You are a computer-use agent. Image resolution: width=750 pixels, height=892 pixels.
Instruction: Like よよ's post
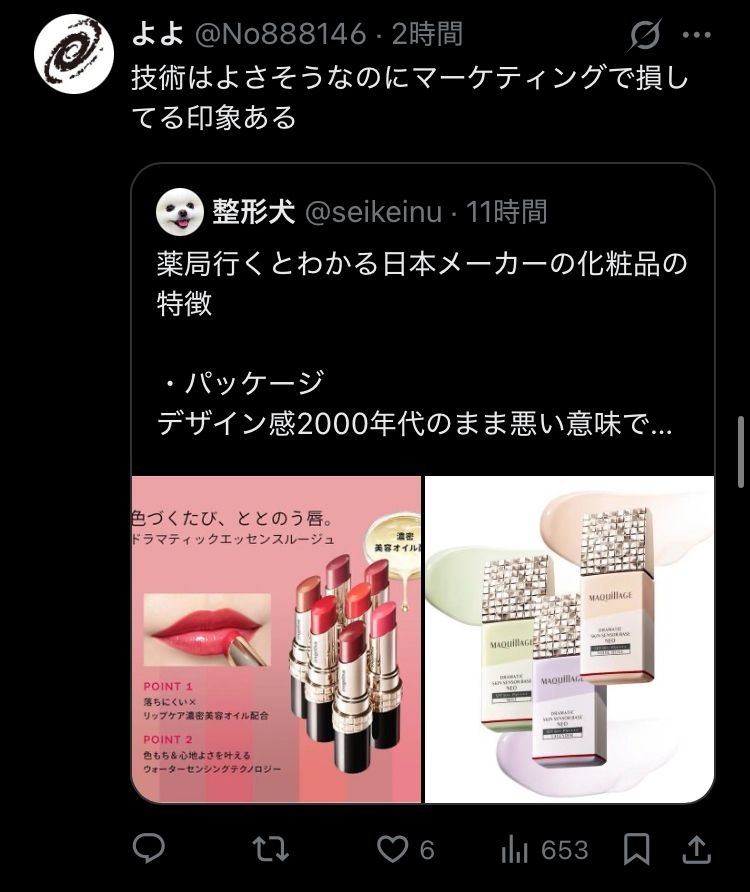tap(392, 849)
